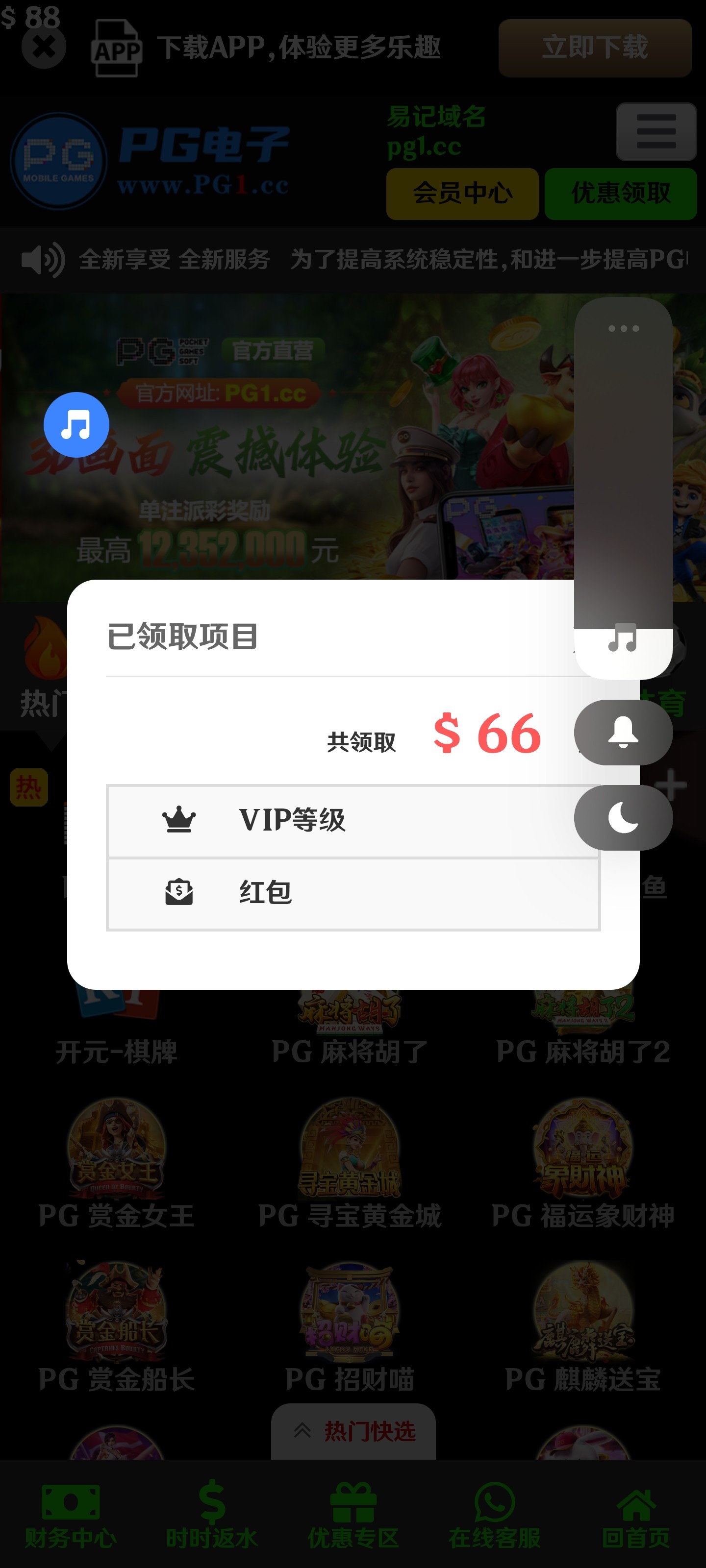Return via 回首页 tab
This screenshot has height=1568, width=706.
(x=635, y=1516)
